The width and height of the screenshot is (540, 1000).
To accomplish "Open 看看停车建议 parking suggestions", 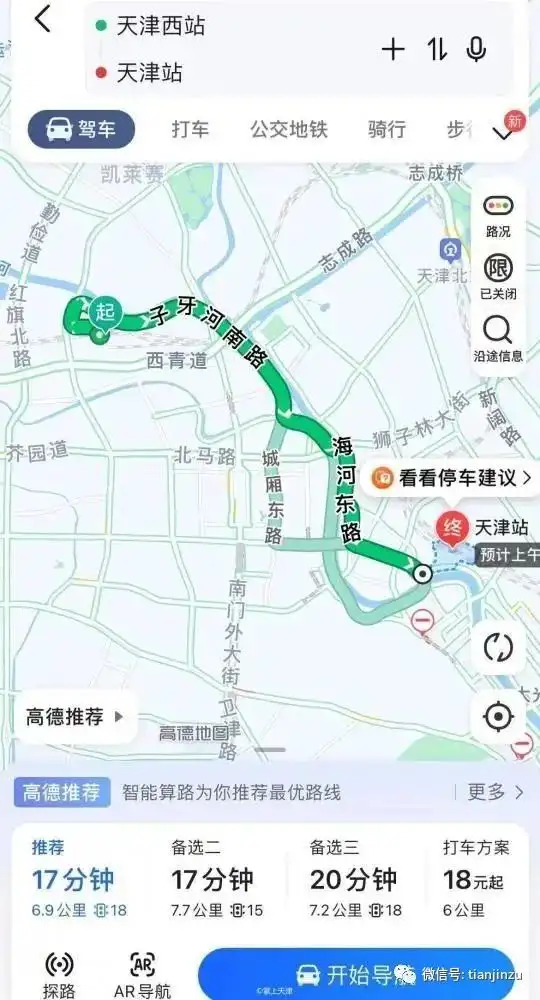I will (x=451, y=478).
